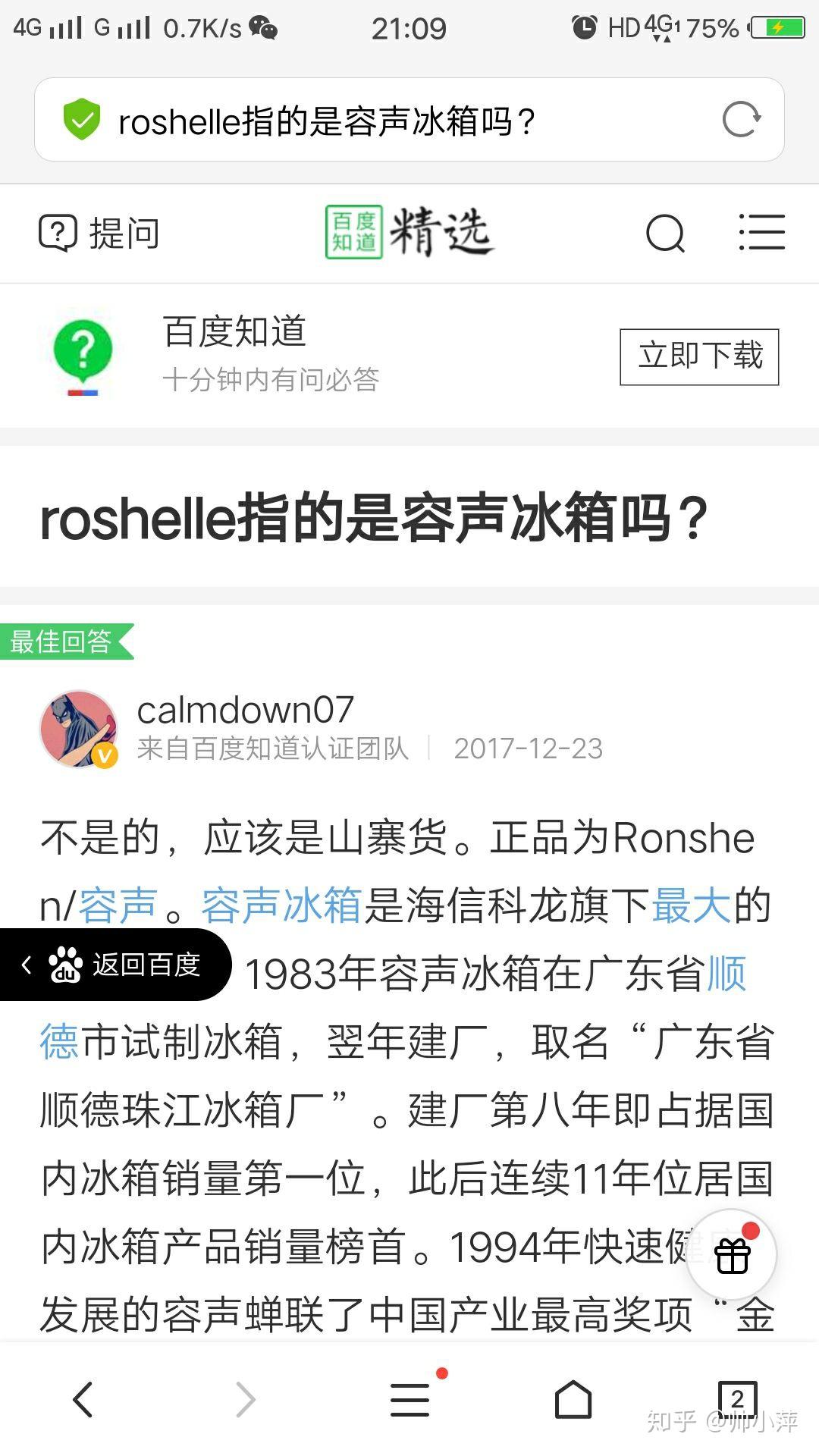Open the floating gift icon
The width and height of the screenshot is (819, 1456).
click(732, 1255)
